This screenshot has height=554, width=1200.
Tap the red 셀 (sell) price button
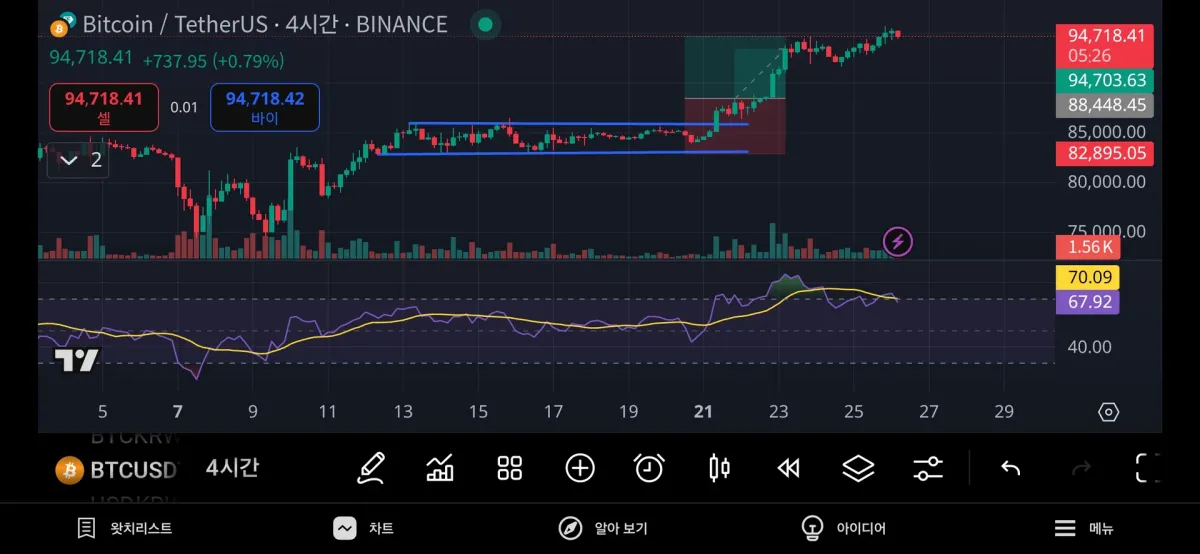tap(104, 107)
